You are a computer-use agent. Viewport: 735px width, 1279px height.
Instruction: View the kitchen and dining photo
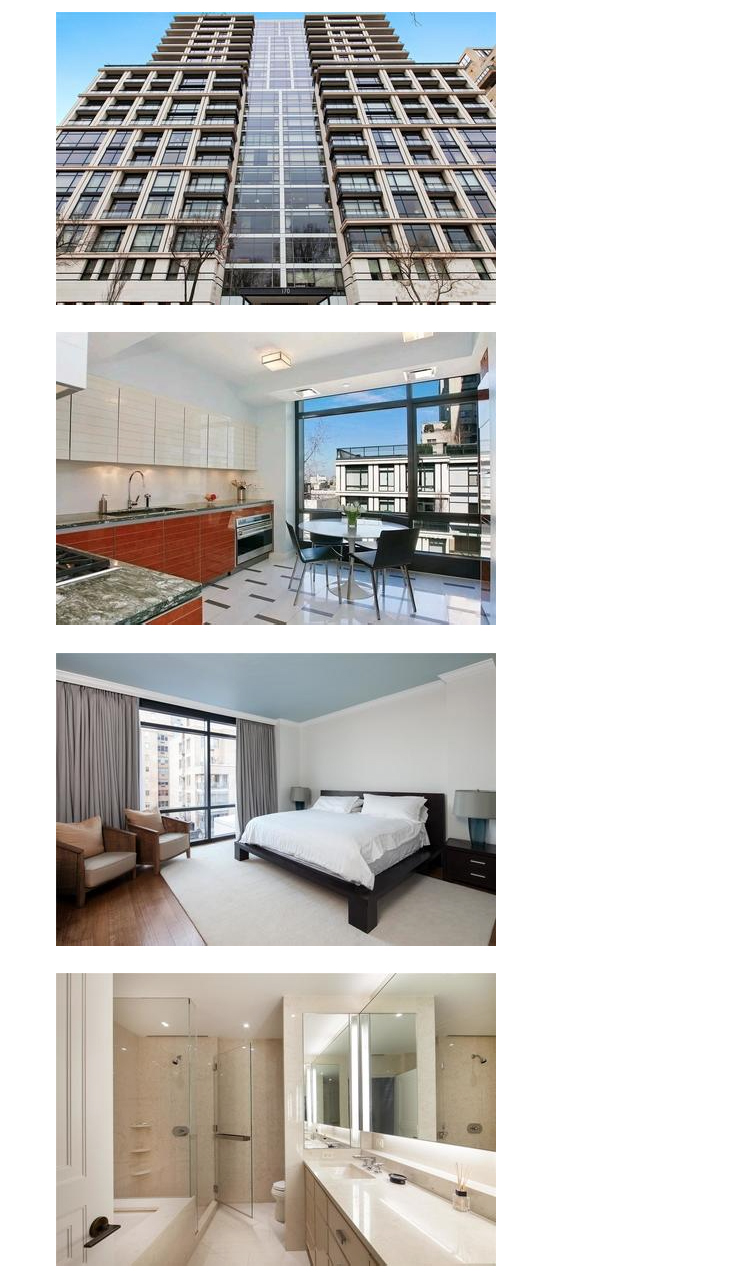point(276,478)
